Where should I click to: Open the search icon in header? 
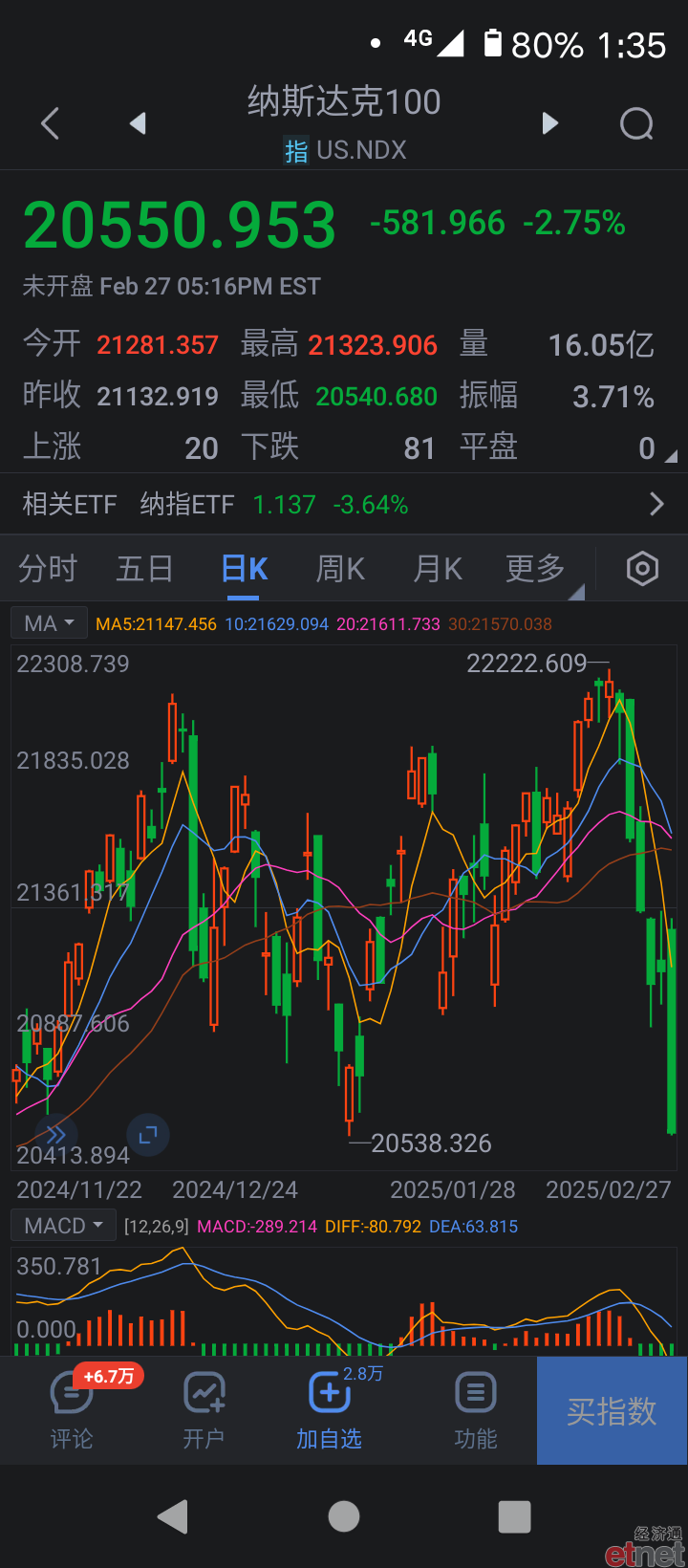[x=636, y=123]
